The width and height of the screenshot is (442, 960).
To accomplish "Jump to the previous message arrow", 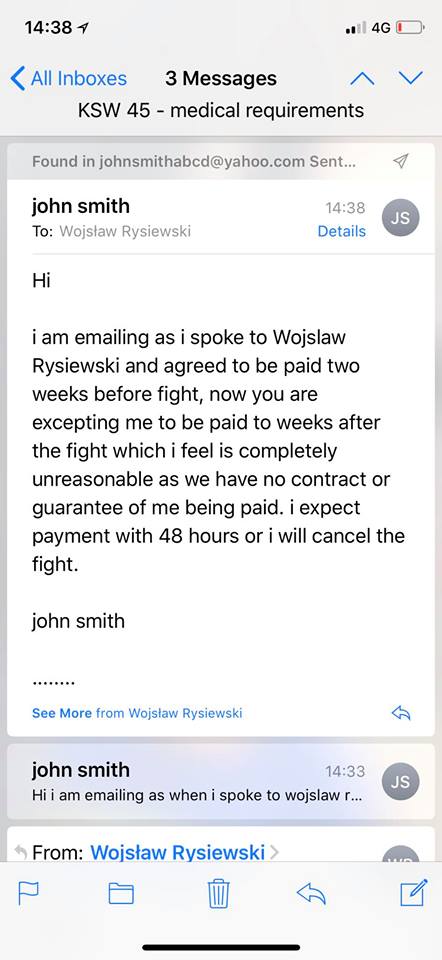I will click(x=362, y=78).
